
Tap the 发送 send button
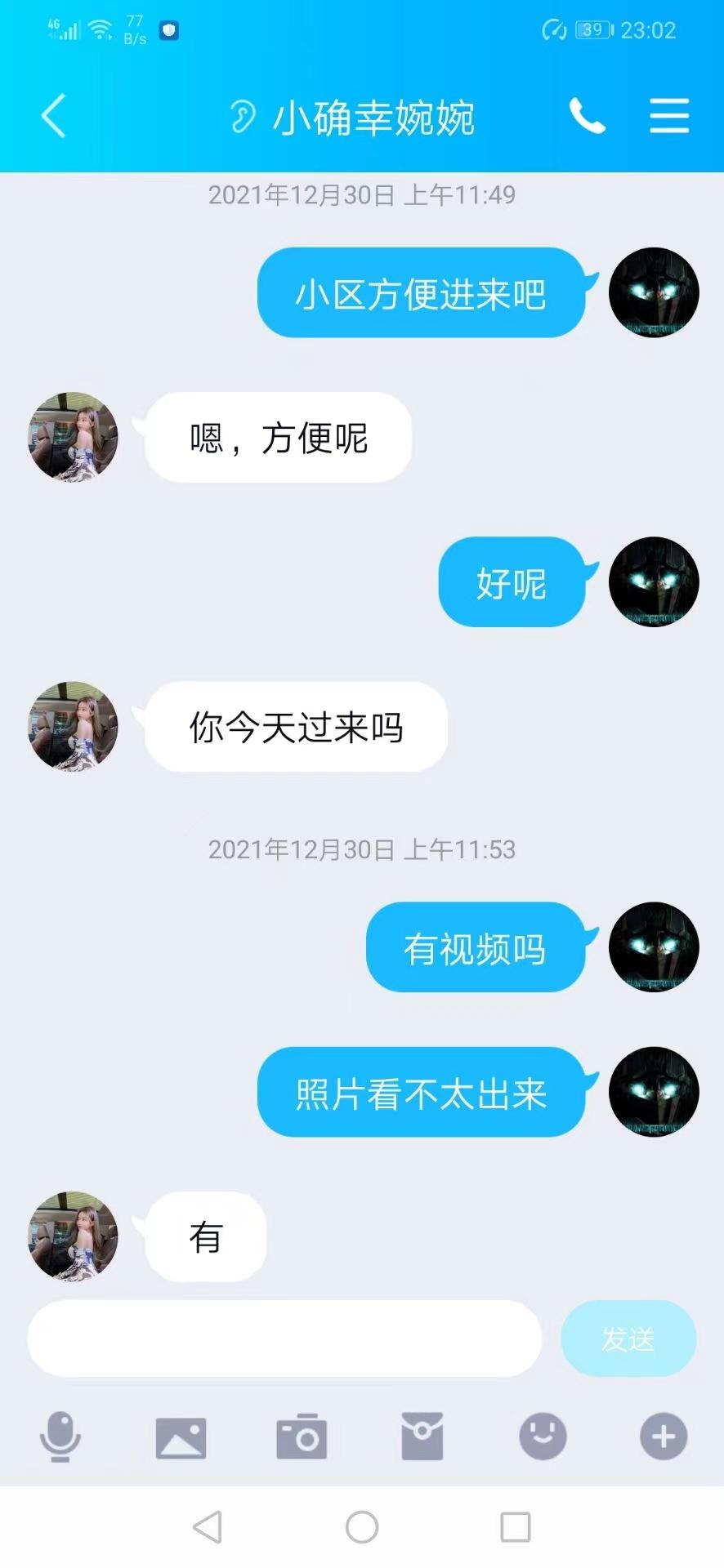628,1339
